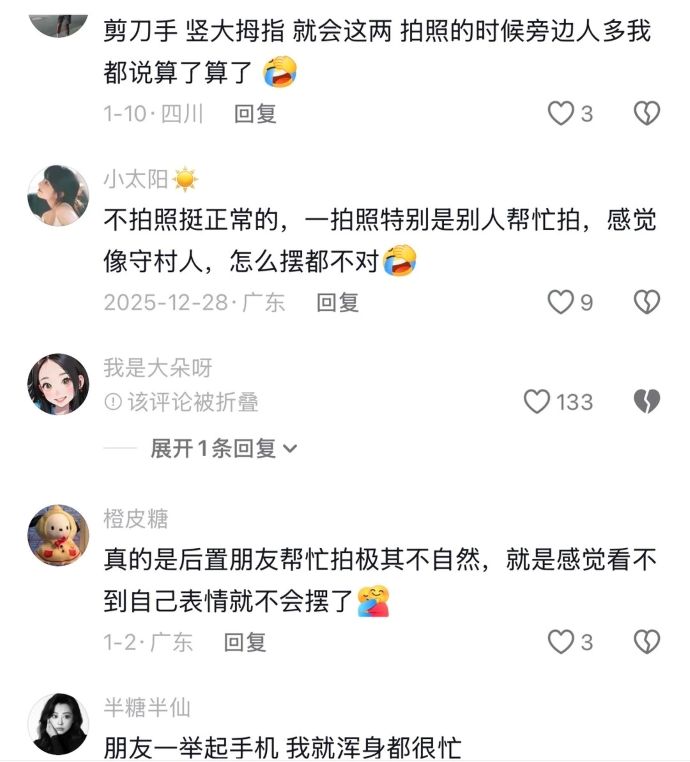Like 小太阳's comment
Image resolution: width=690 pixels, height=762 pixels.
[x=560, y=301]
